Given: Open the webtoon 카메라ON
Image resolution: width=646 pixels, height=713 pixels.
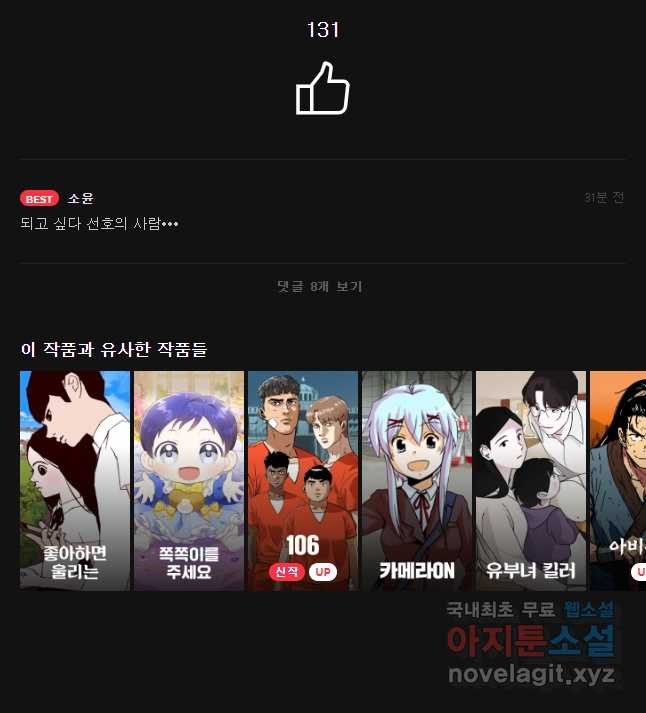Looking at the screenshot, I should [x=417, y=480].
